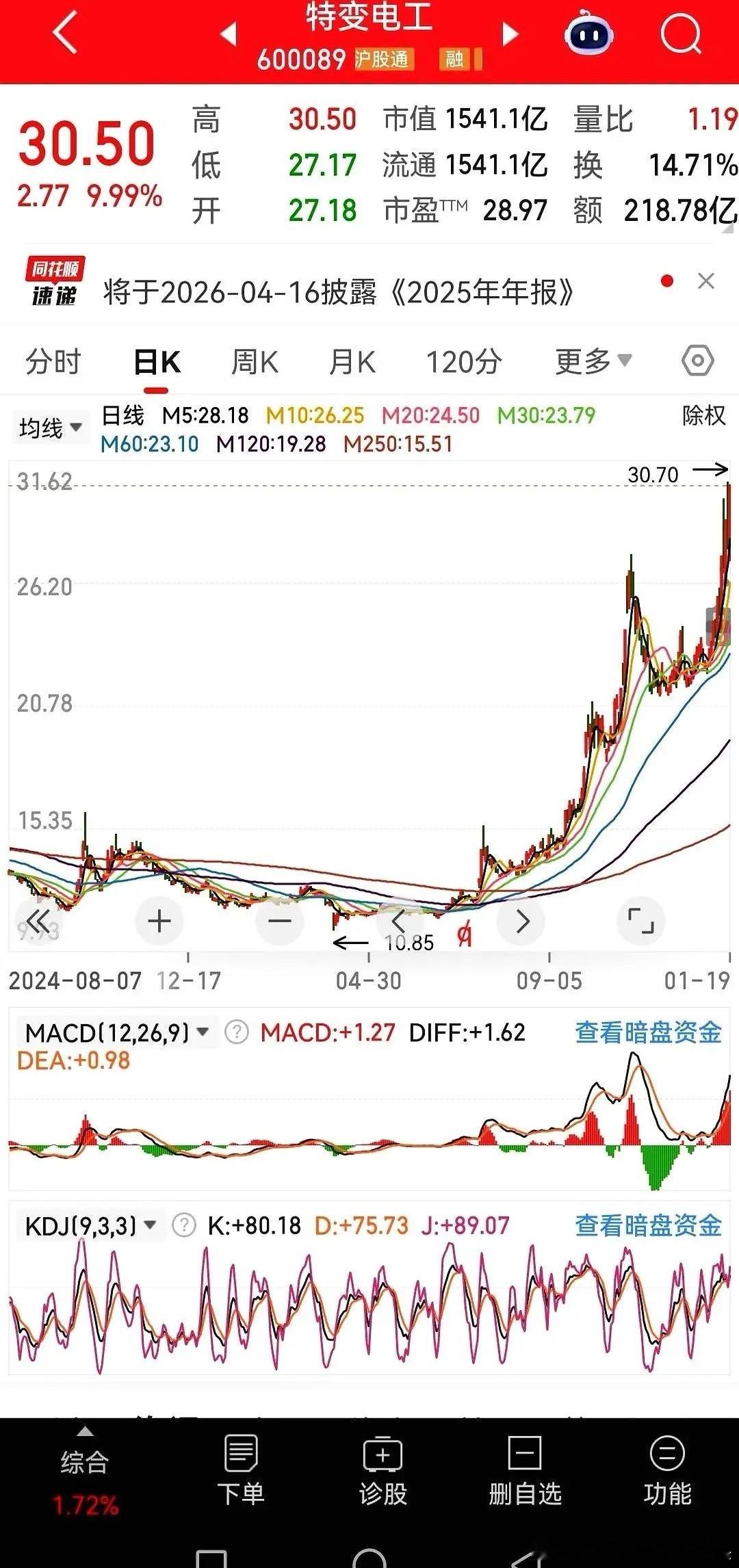The image size is (739, 1568).
Task: Switch to the 分时 tab
Action: tap(53, 361)
